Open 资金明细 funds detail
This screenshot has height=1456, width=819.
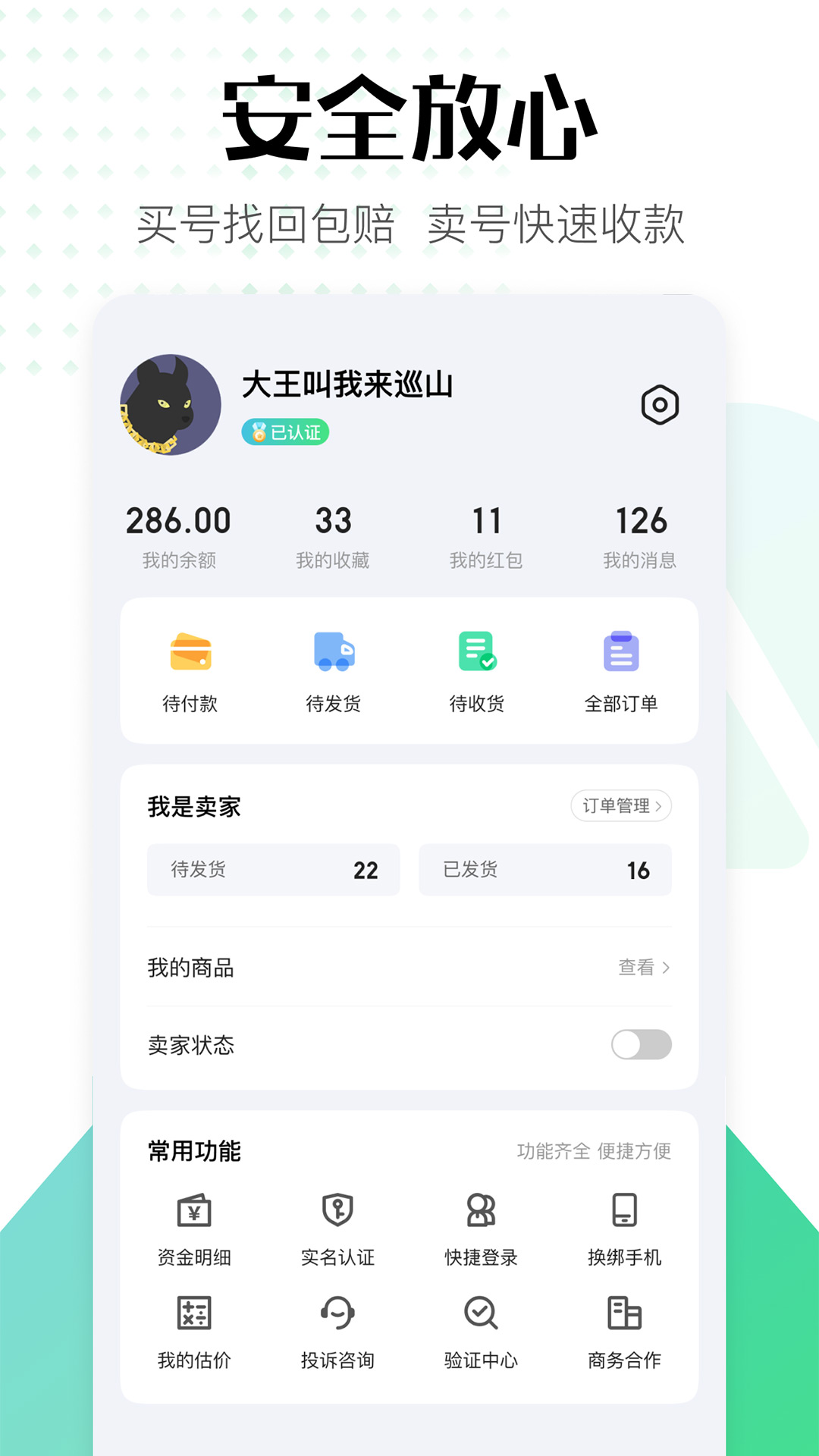coord(193,1232)
